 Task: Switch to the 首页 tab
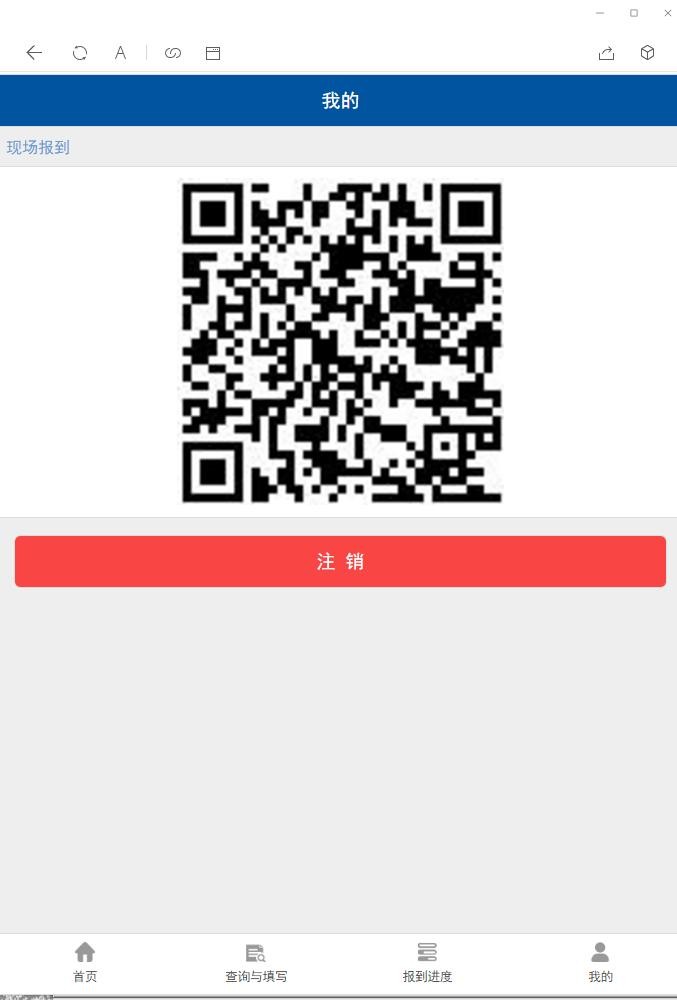tap(85, 962)
